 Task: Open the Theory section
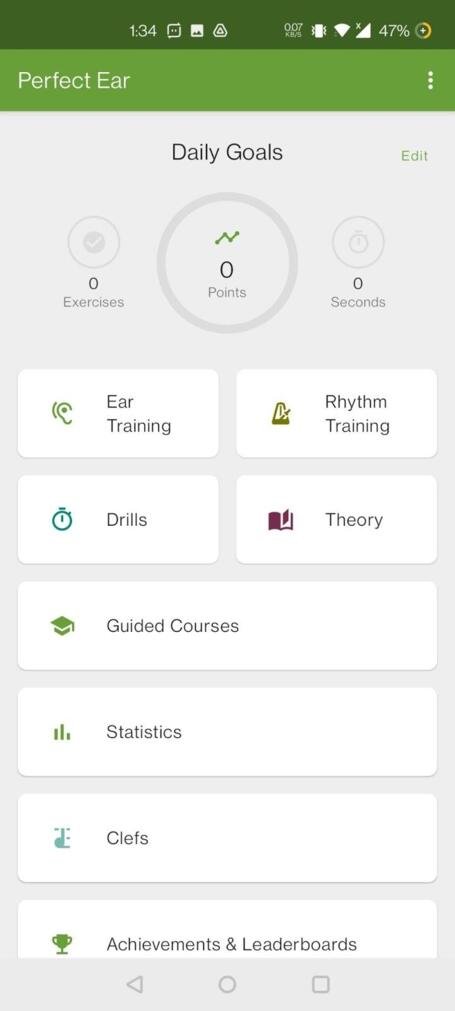tap(336, 520)
